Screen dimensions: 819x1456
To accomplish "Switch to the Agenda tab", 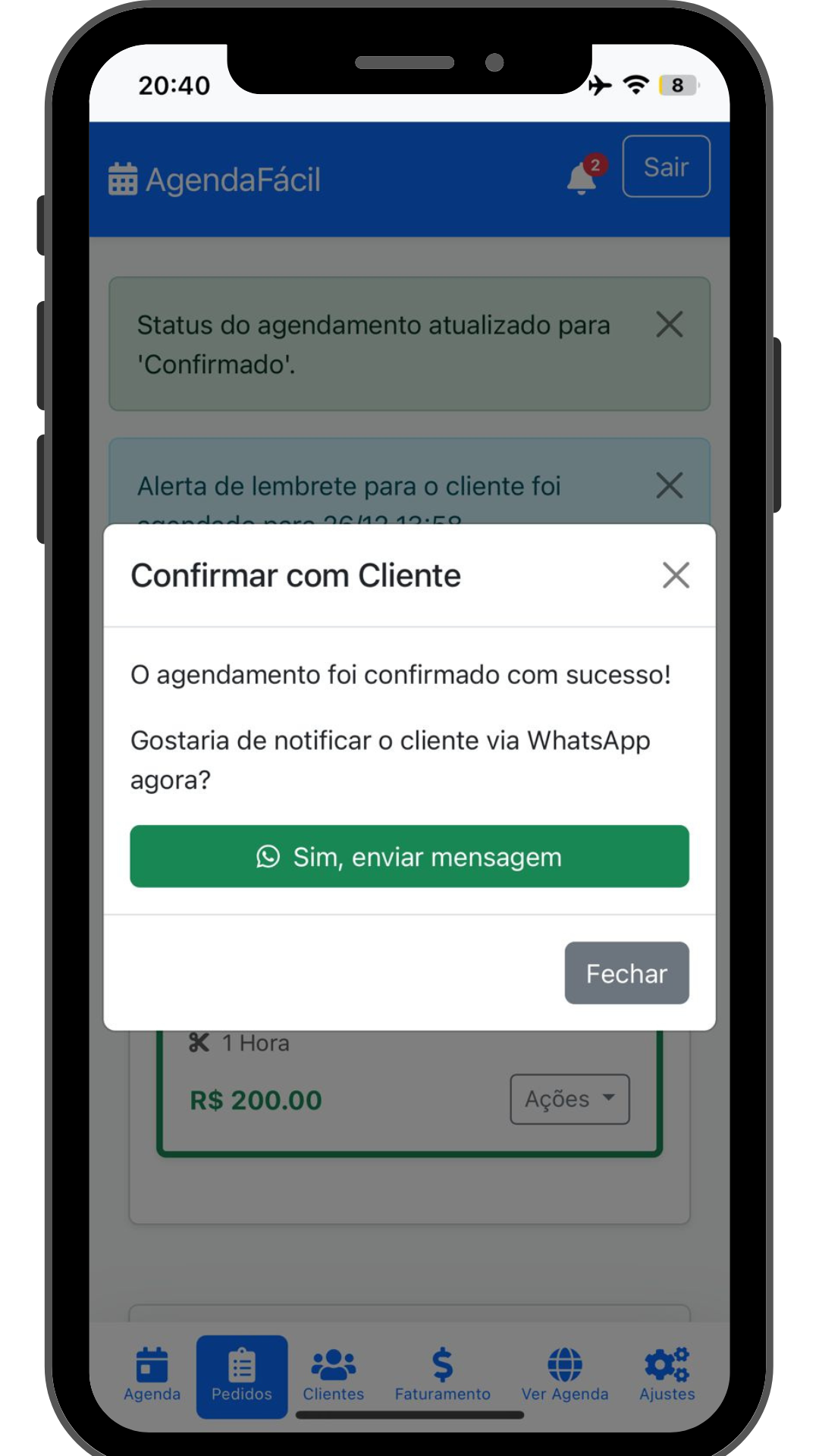I will coord(152,1376).
